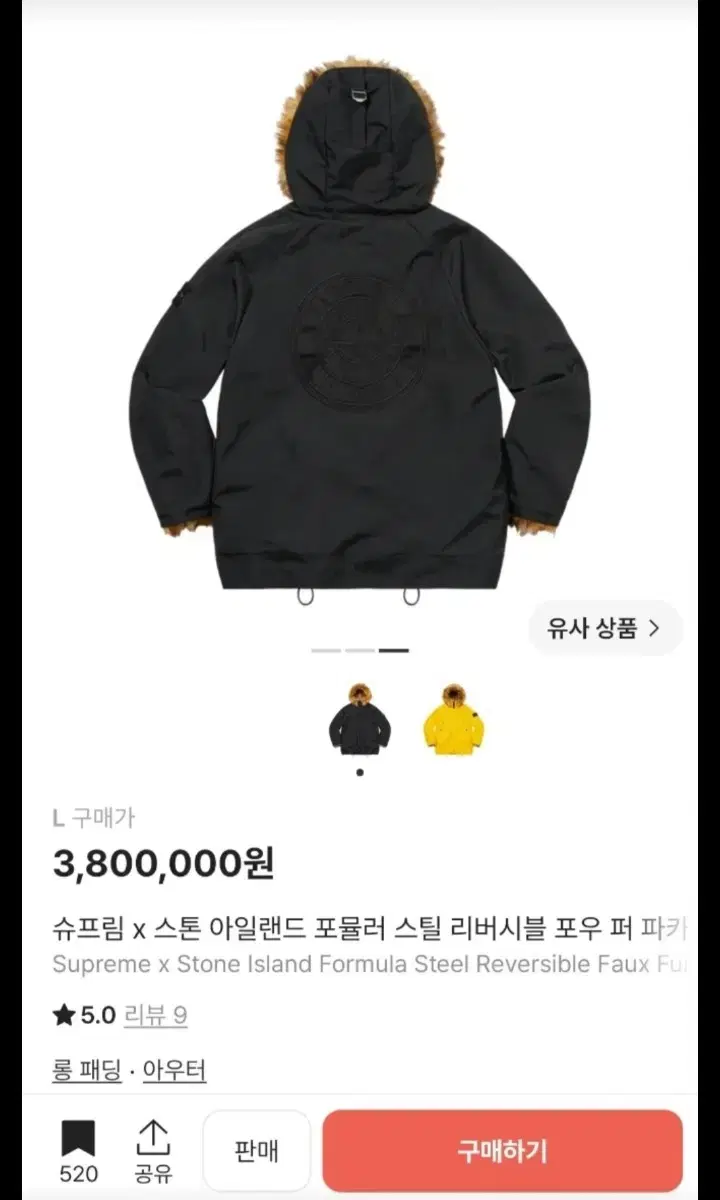Open the 롱 패딩 category link

point(87,1070)
